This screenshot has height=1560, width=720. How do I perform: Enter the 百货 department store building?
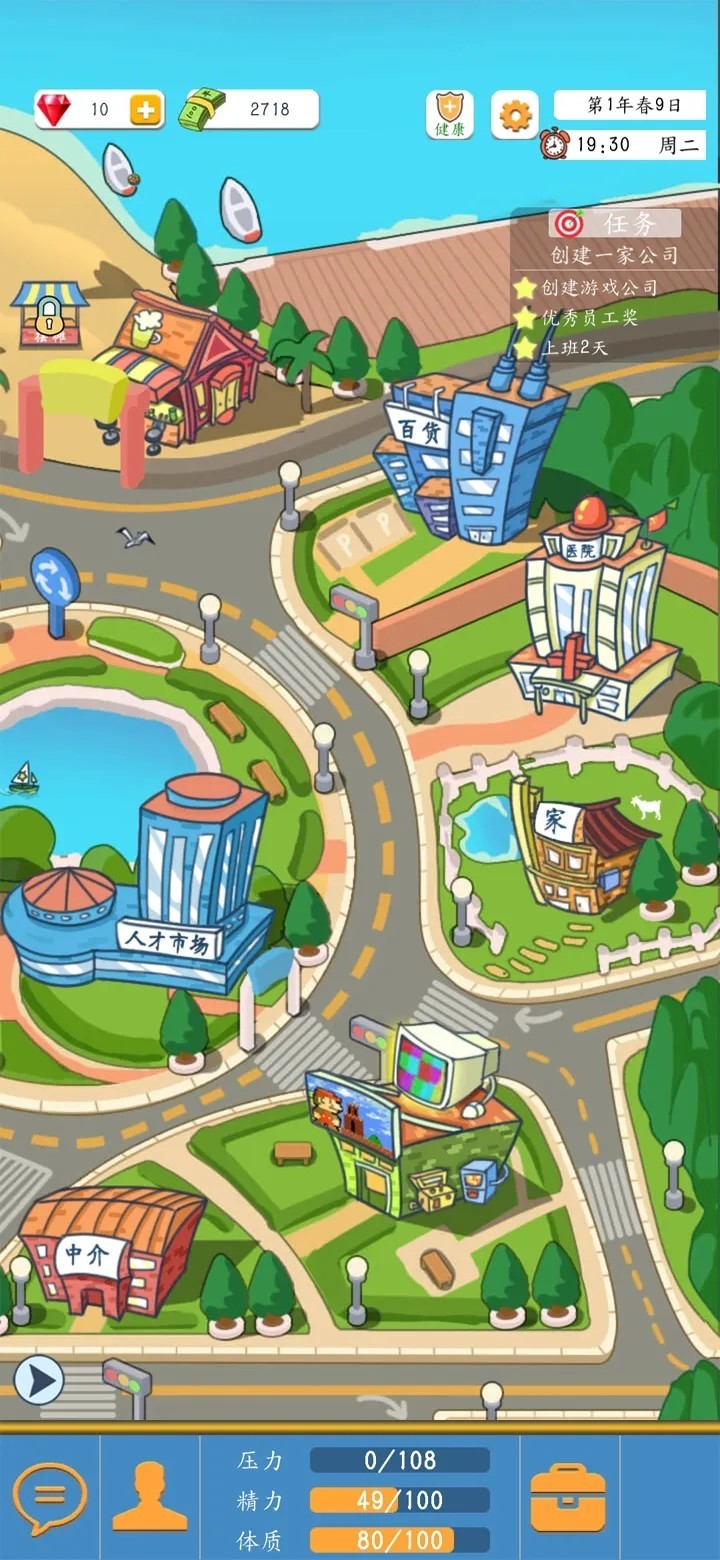[x=470, y=455]
